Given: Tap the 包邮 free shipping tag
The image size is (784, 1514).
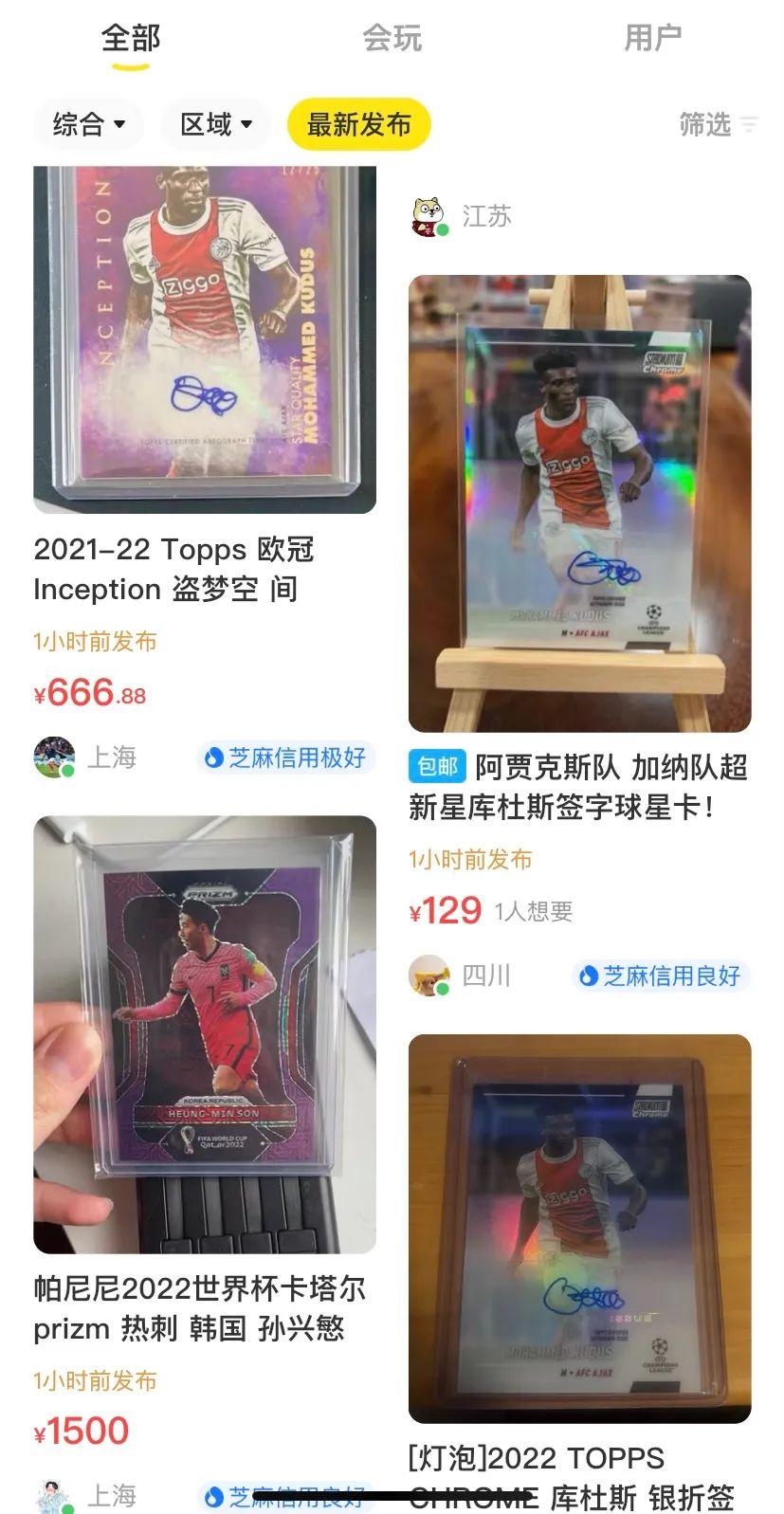Looking at the screenshot, I should 436,768.
